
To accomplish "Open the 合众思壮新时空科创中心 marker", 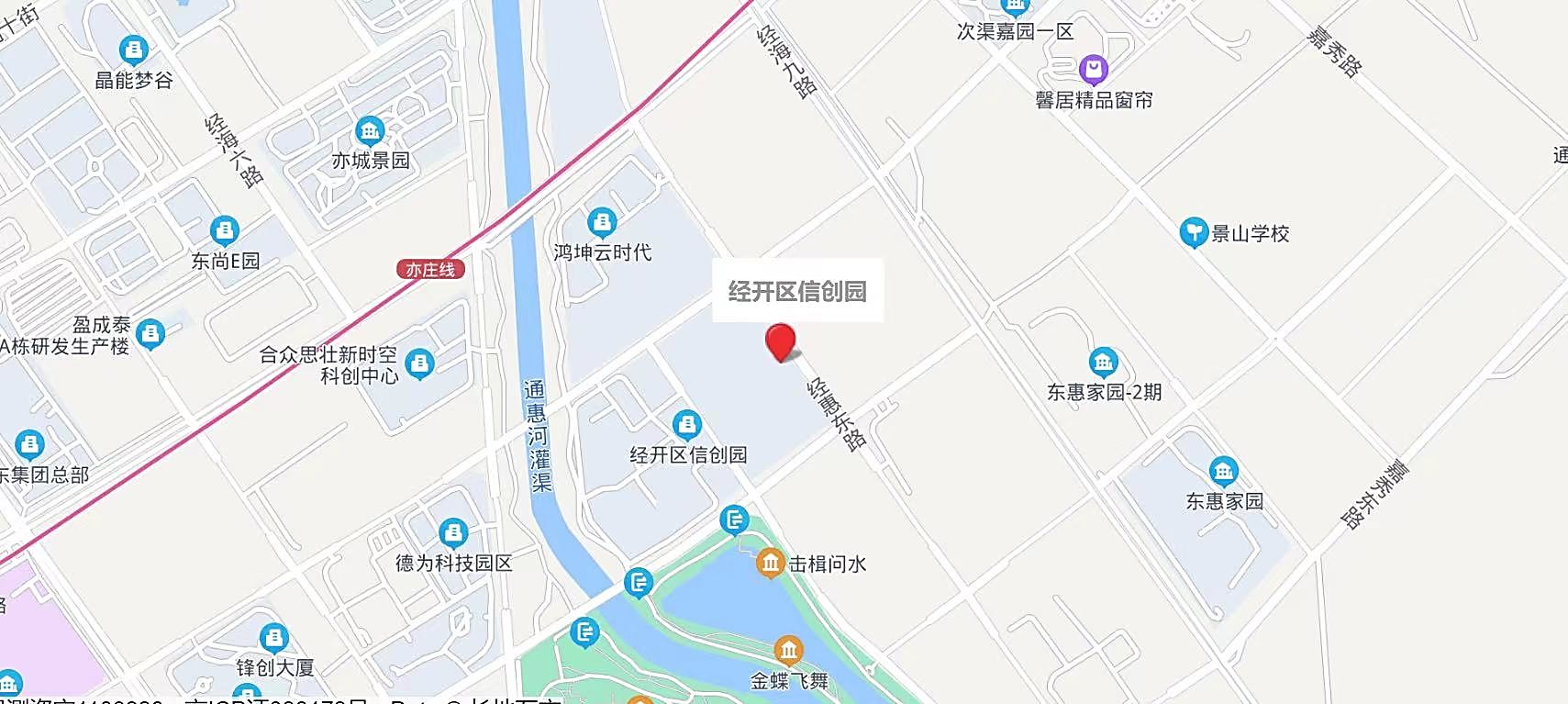I will click(419, 363).
